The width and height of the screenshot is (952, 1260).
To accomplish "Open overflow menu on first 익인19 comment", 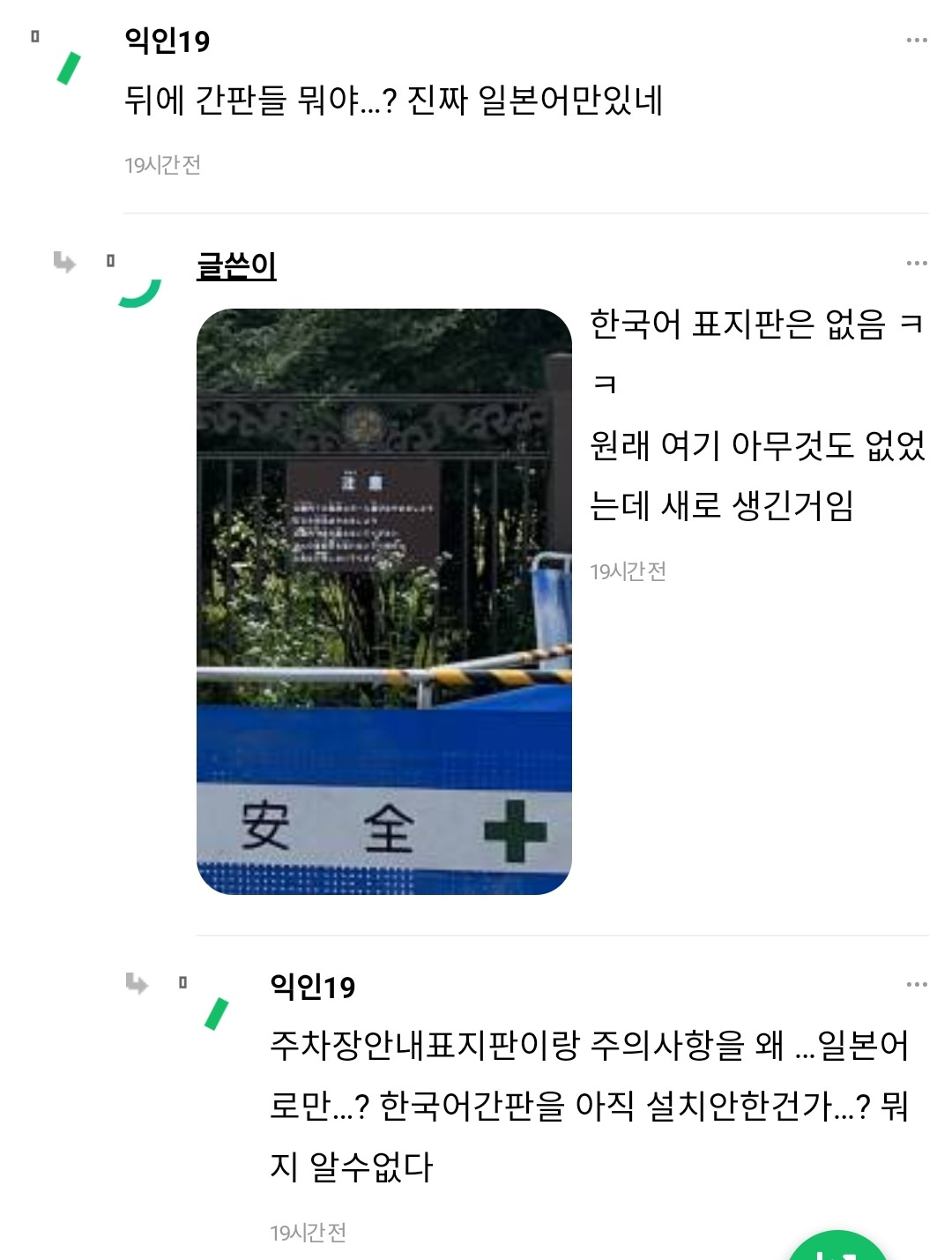I will pyautogui.click(x=916, y=40).
